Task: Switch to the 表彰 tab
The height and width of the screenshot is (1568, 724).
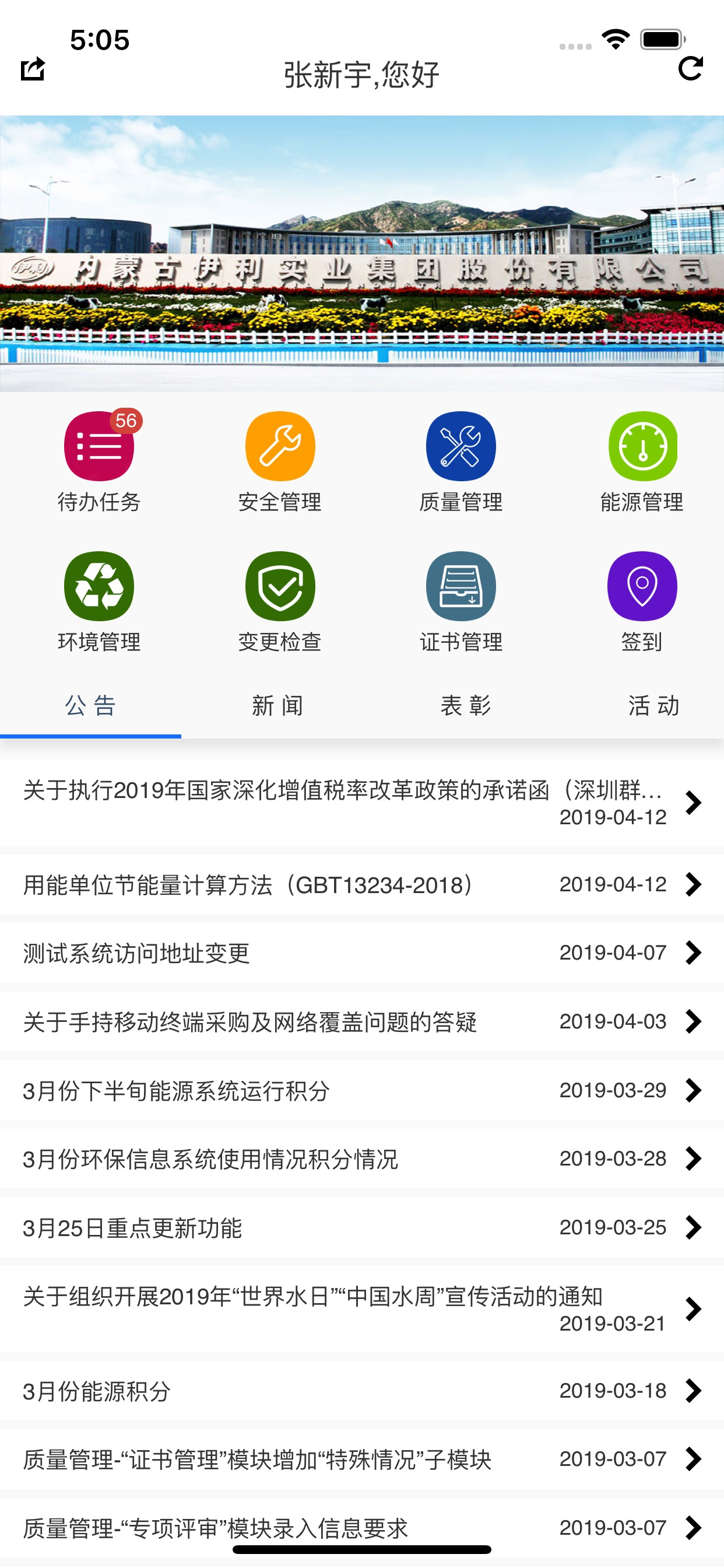Action: pyautogui.click(x=465, y=706)
